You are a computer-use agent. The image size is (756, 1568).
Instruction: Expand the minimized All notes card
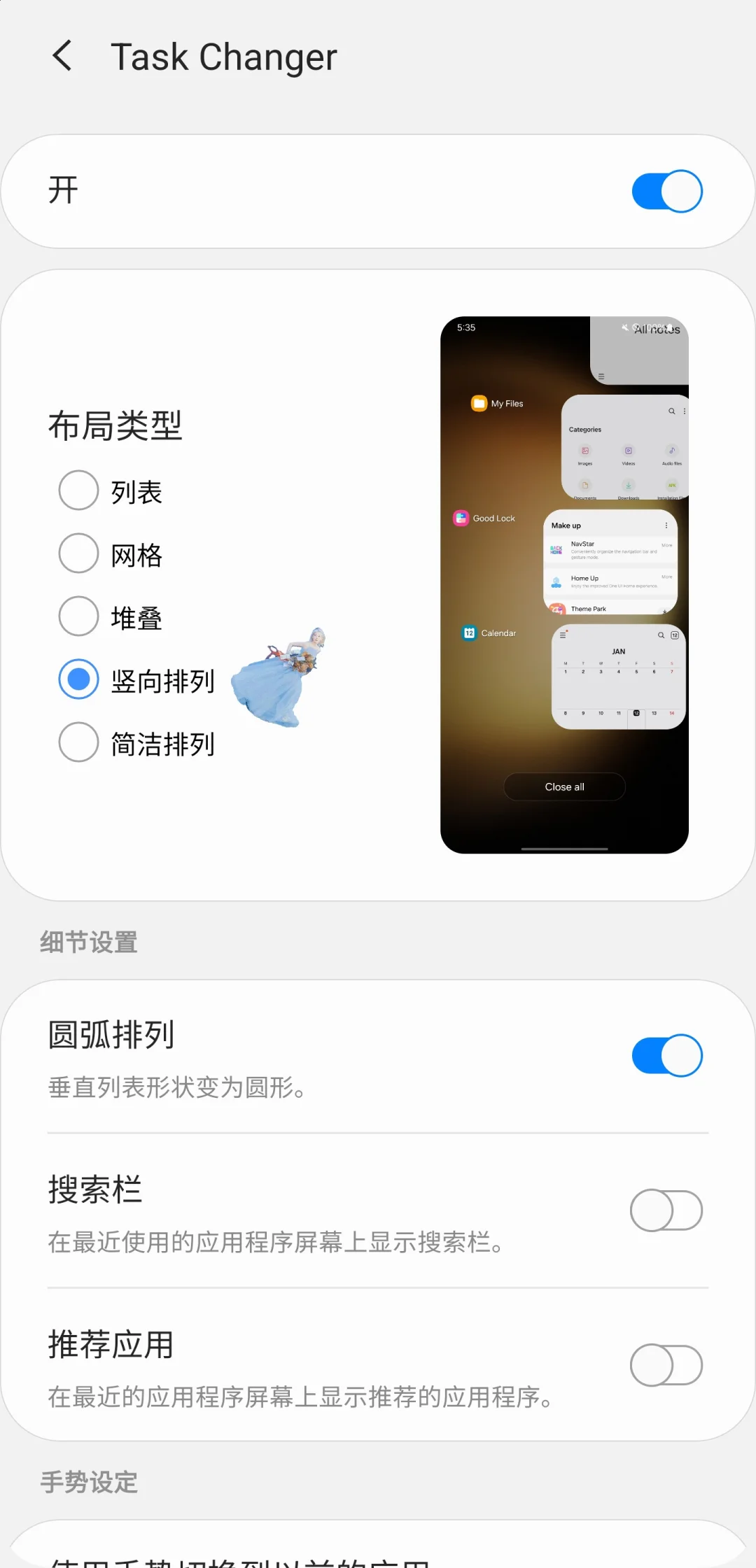coord(640,350)
